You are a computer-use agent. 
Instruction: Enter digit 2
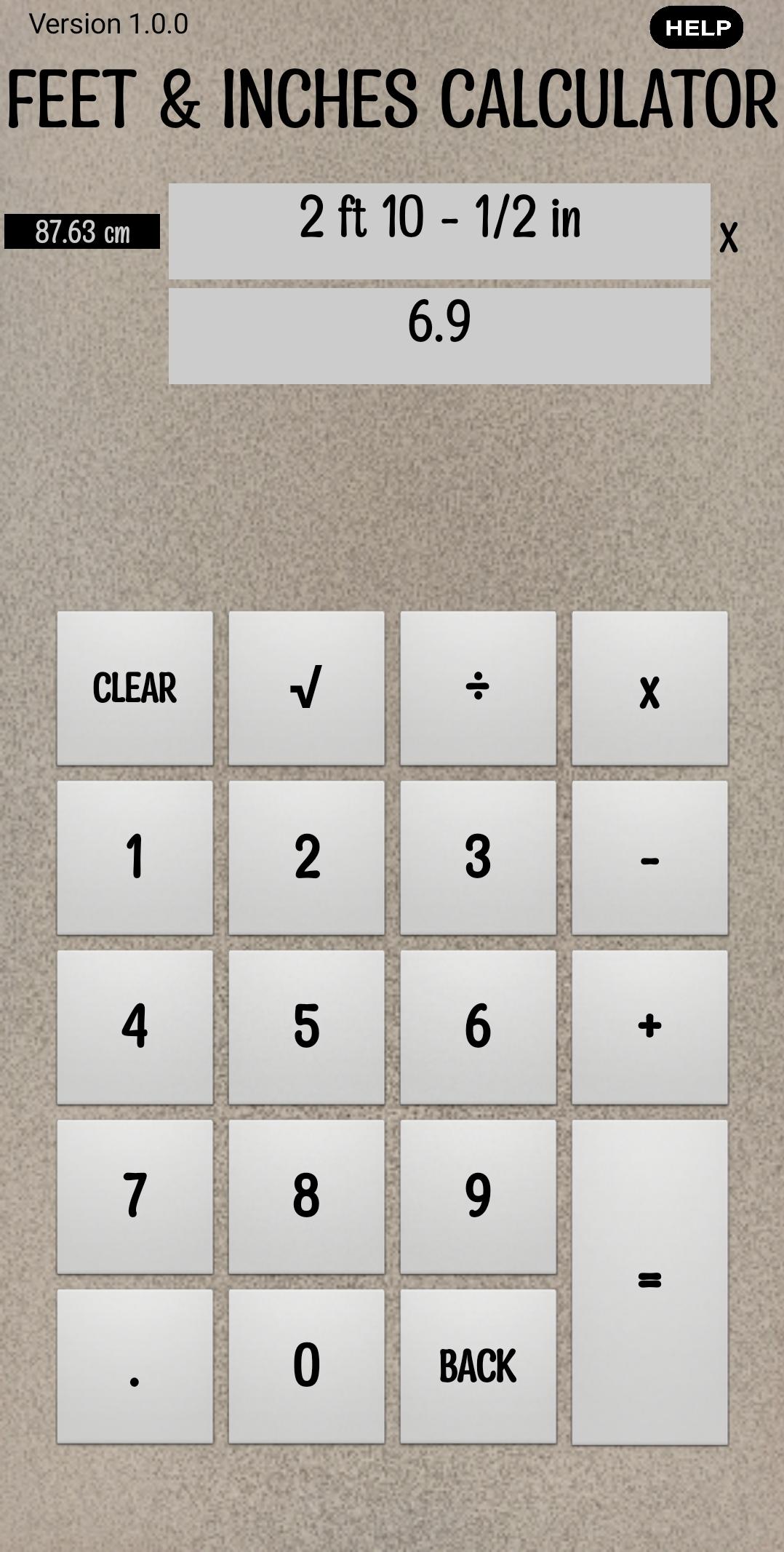307,858
